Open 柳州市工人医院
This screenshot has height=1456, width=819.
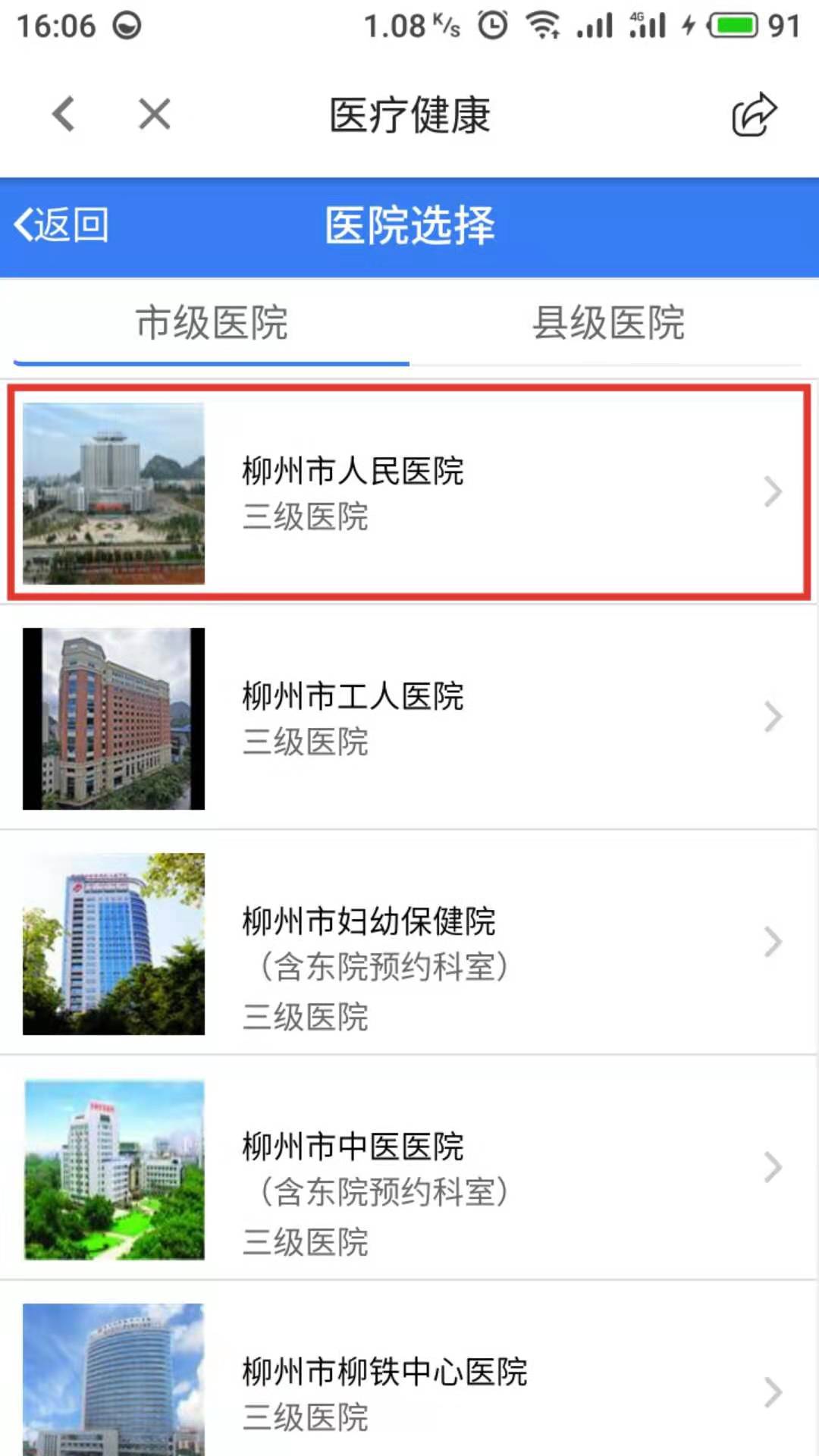409,717
